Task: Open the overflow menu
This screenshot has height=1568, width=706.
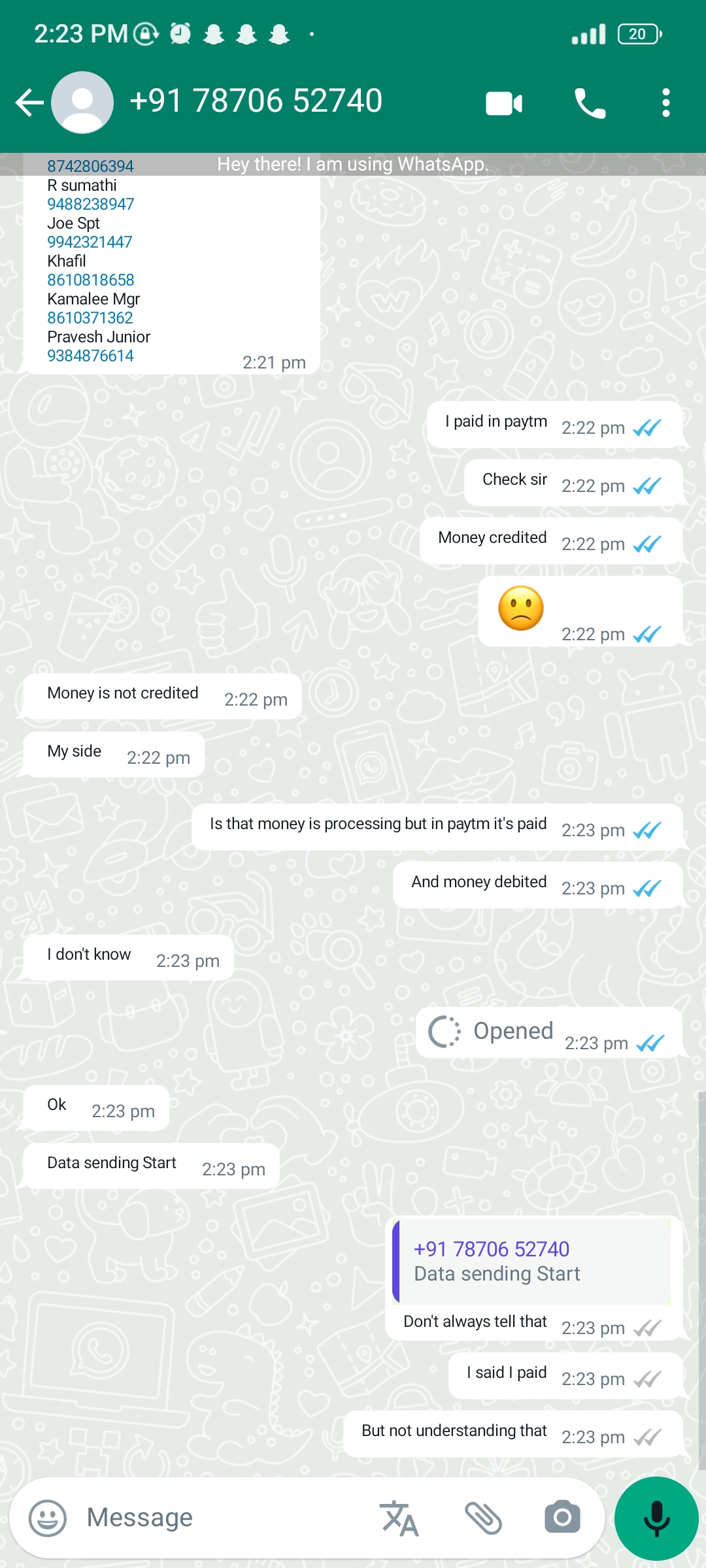Action: [x=665, y=103]
